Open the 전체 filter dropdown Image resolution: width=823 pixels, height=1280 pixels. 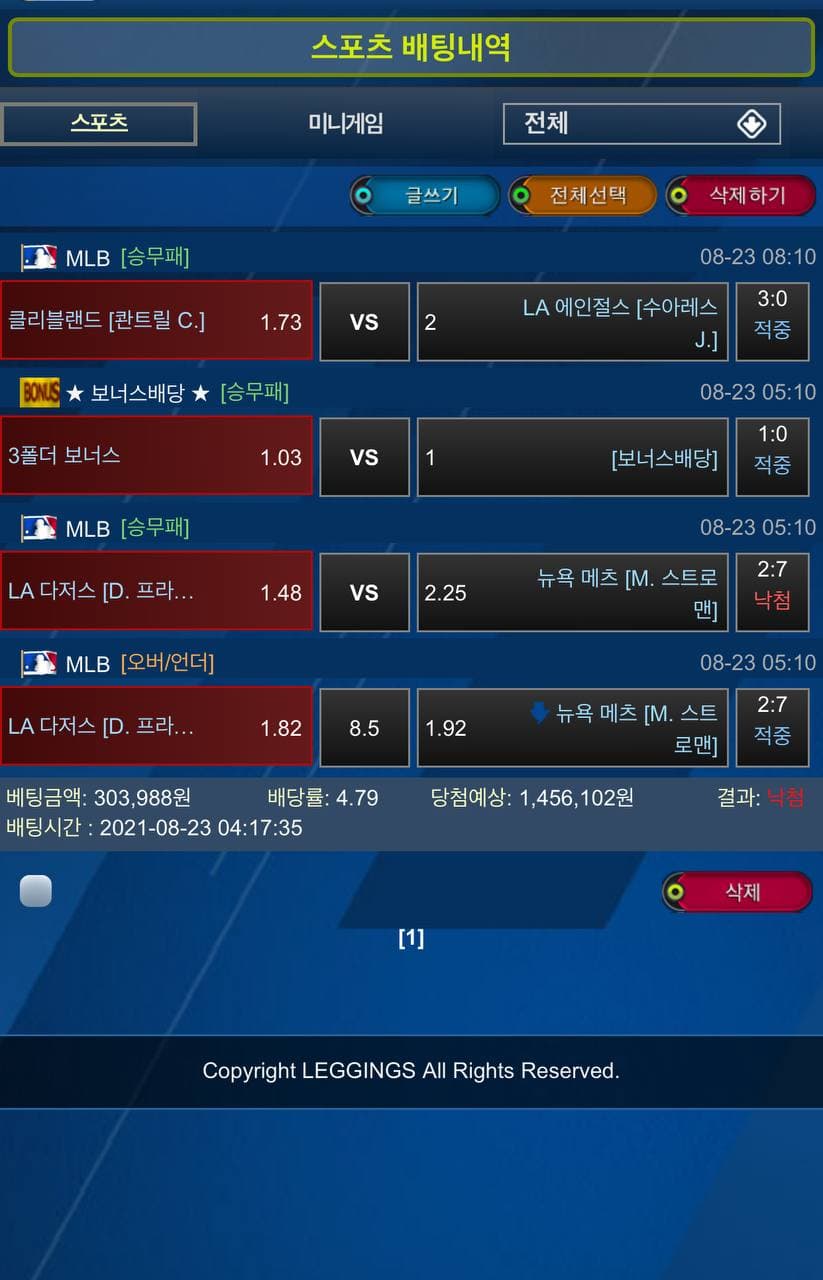tap(641, 124)
